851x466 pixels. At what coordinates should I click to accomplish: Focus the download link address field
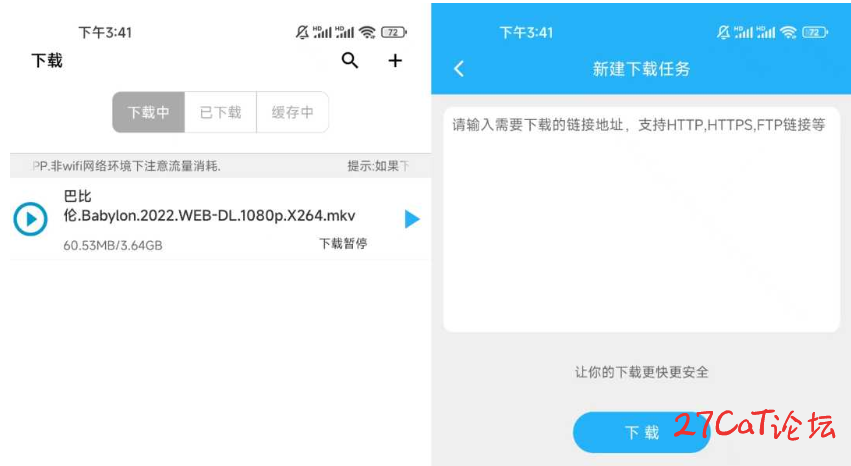[641, 219]
